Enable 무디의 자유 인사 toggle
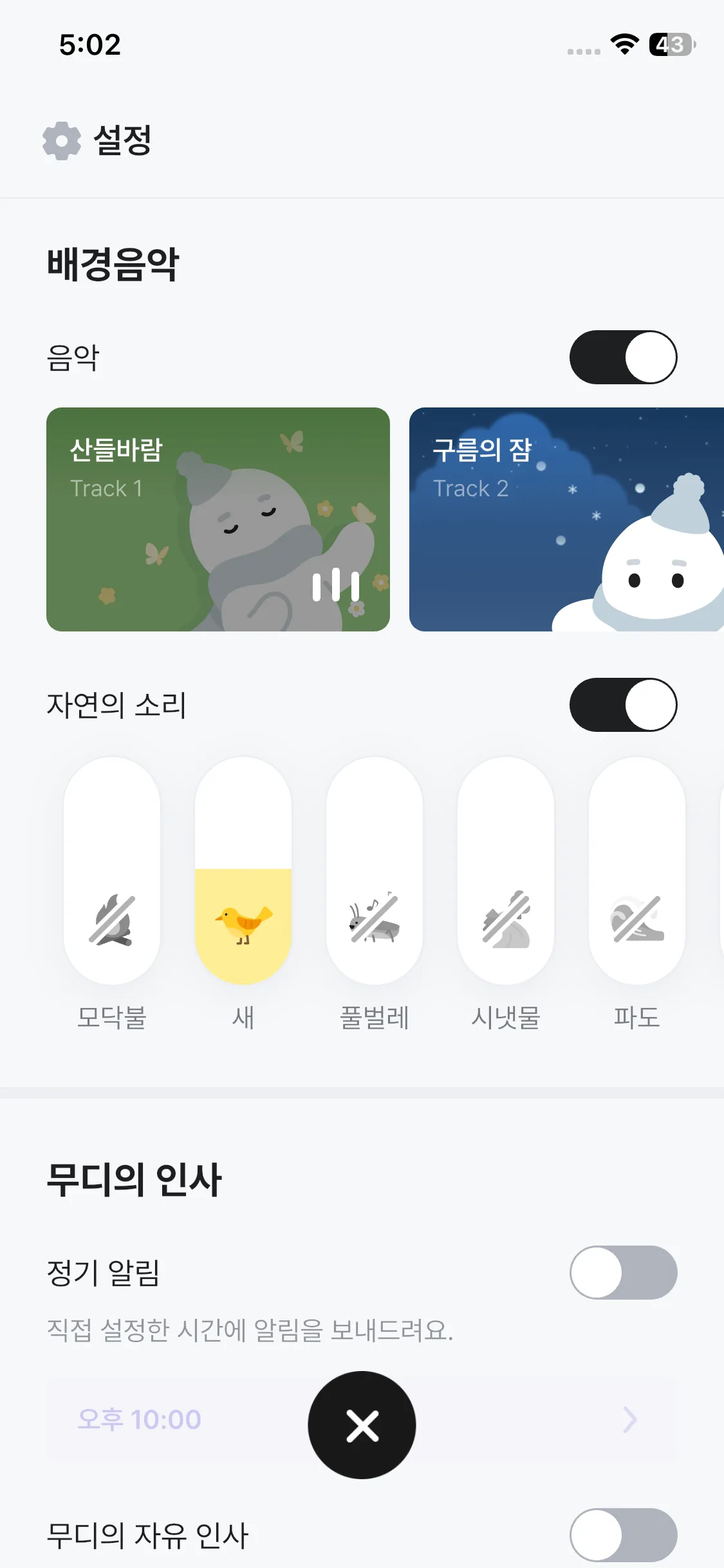The width and height of the screenshot is (724, 1568). coord(623,1535)
